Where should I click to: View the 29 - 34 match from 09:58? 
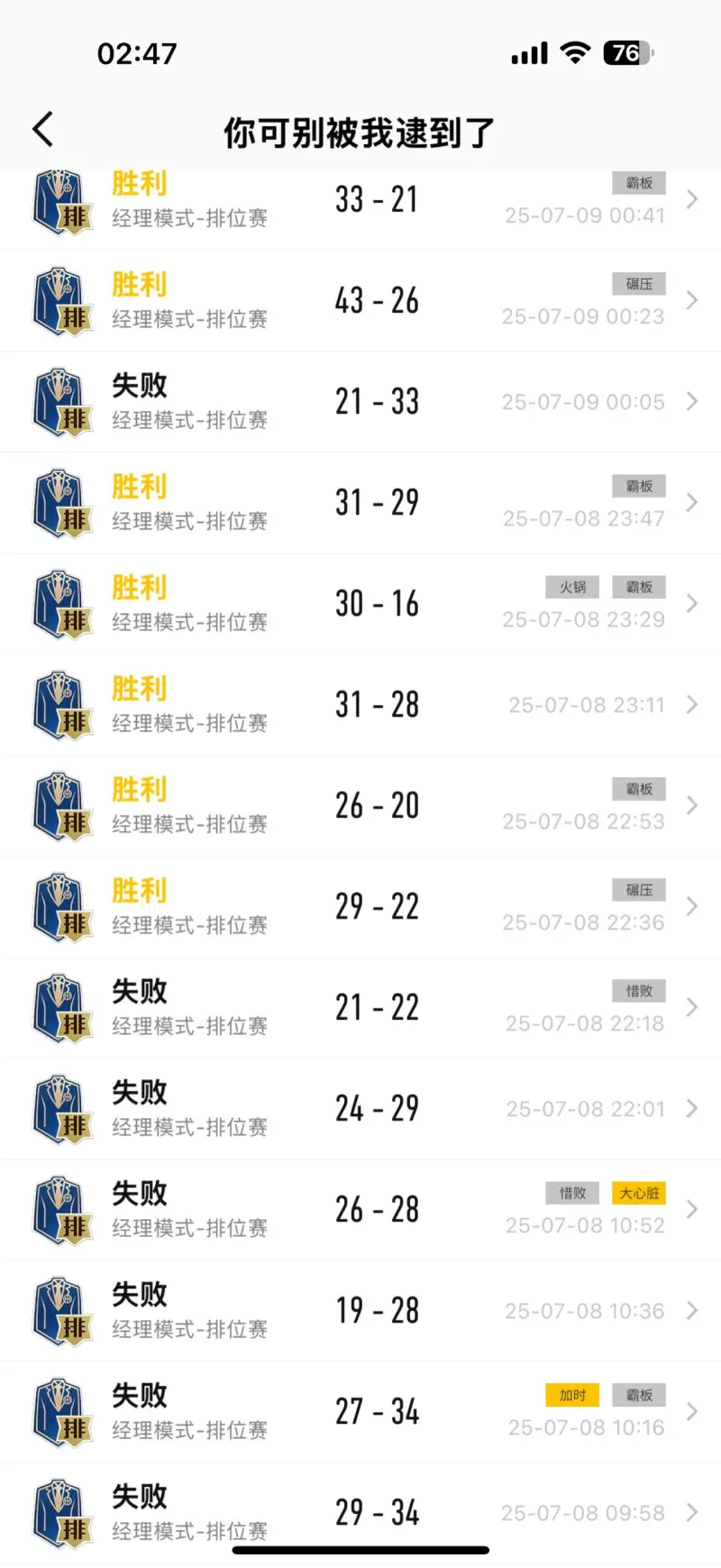click(360, 1512)
